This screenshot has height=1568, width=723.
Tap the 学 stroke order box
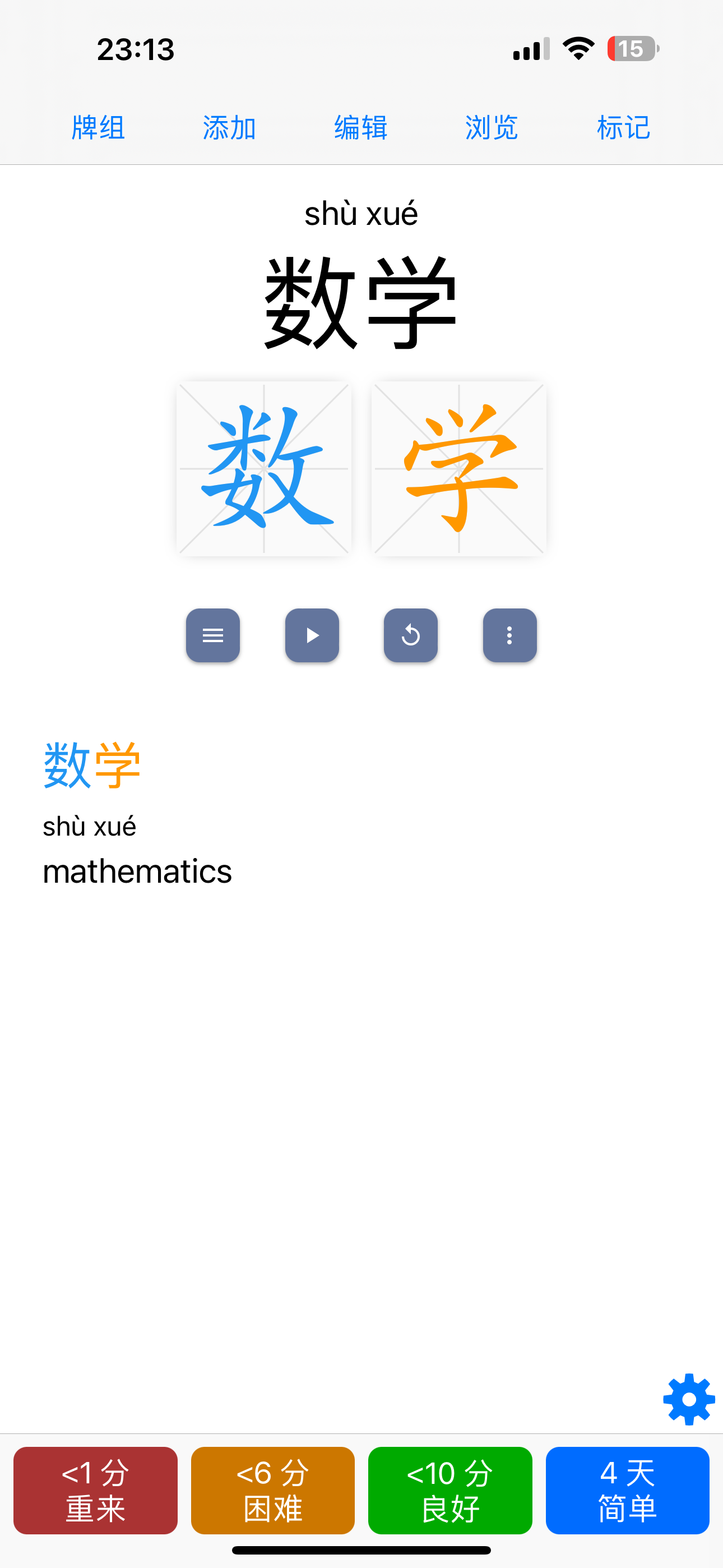[x=459, y=469]
